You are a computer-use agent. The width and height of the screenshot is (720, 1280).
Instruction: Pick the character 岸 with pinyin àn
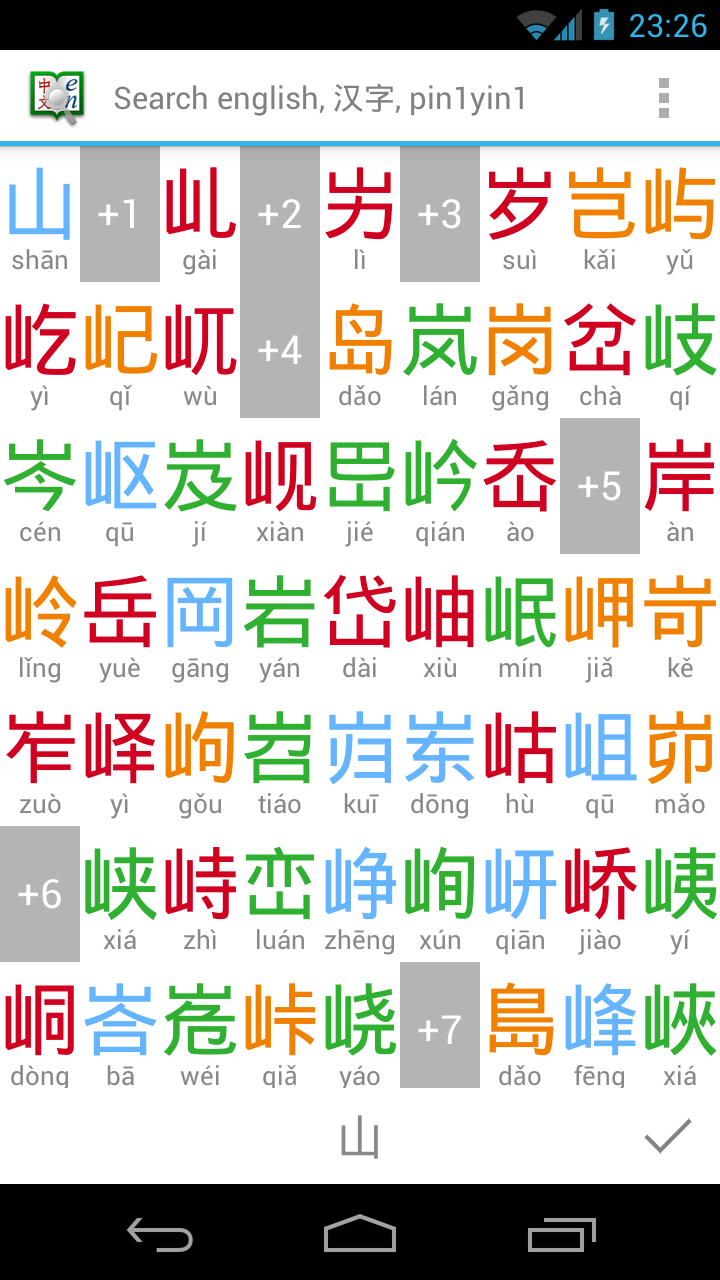680,486
